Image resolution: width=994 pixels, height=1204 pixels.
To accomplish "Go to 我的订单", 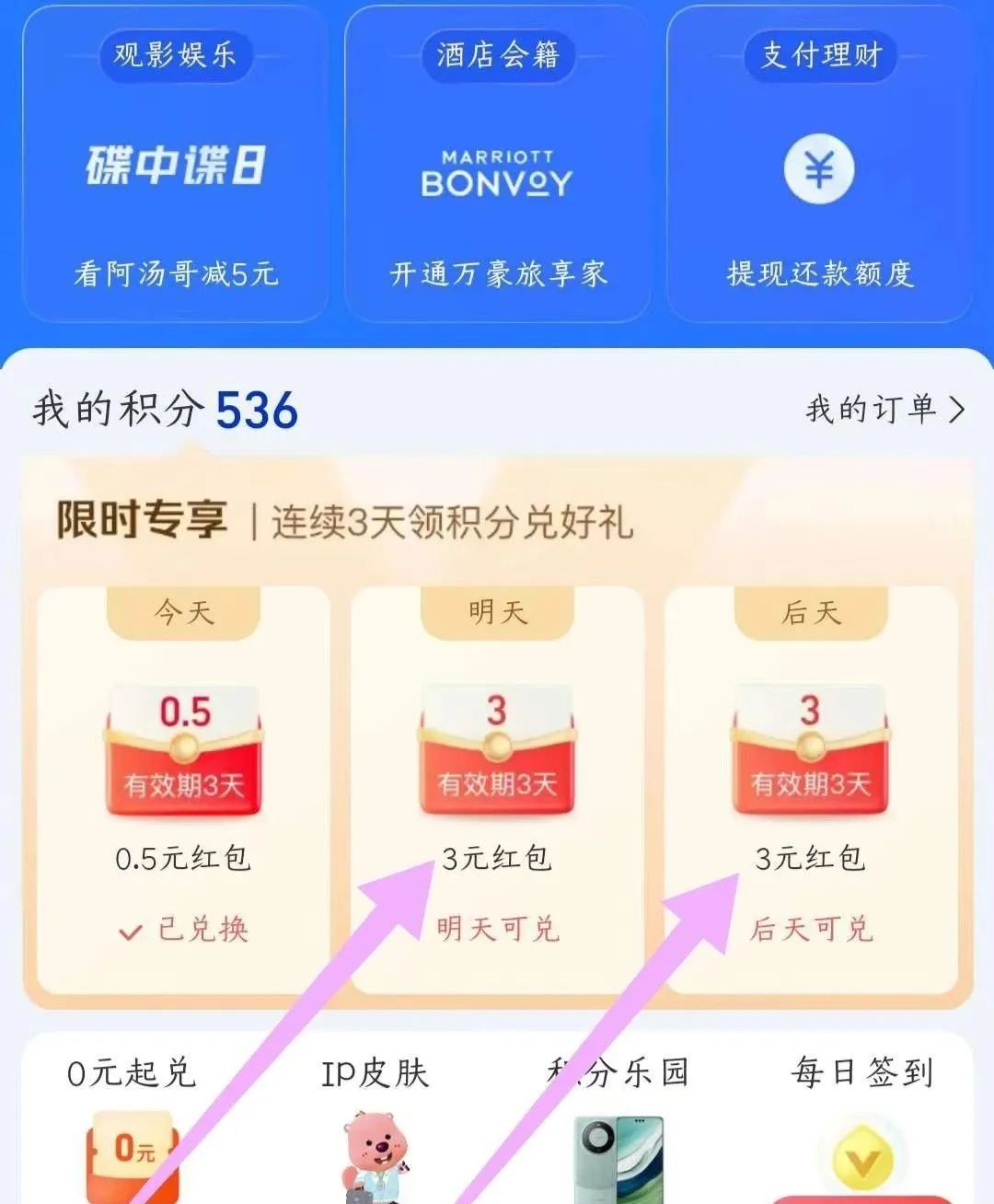I will [885, 409].
